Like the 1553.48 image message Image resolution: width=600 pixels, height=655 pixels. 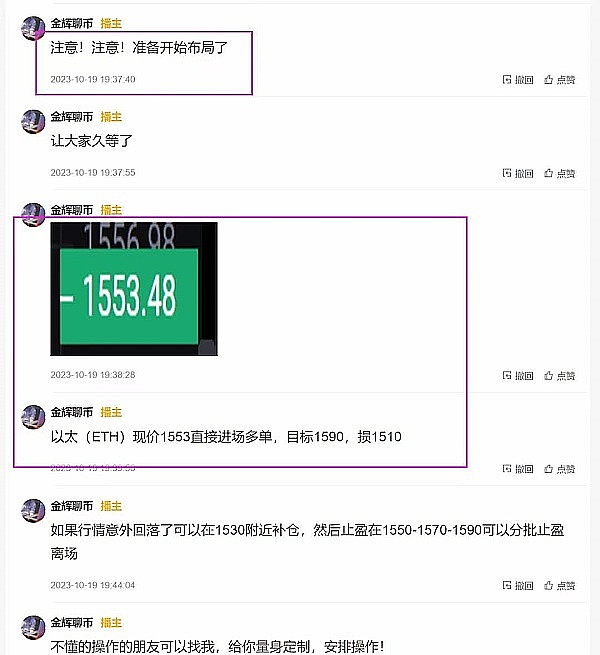click(x=559, y=376)
